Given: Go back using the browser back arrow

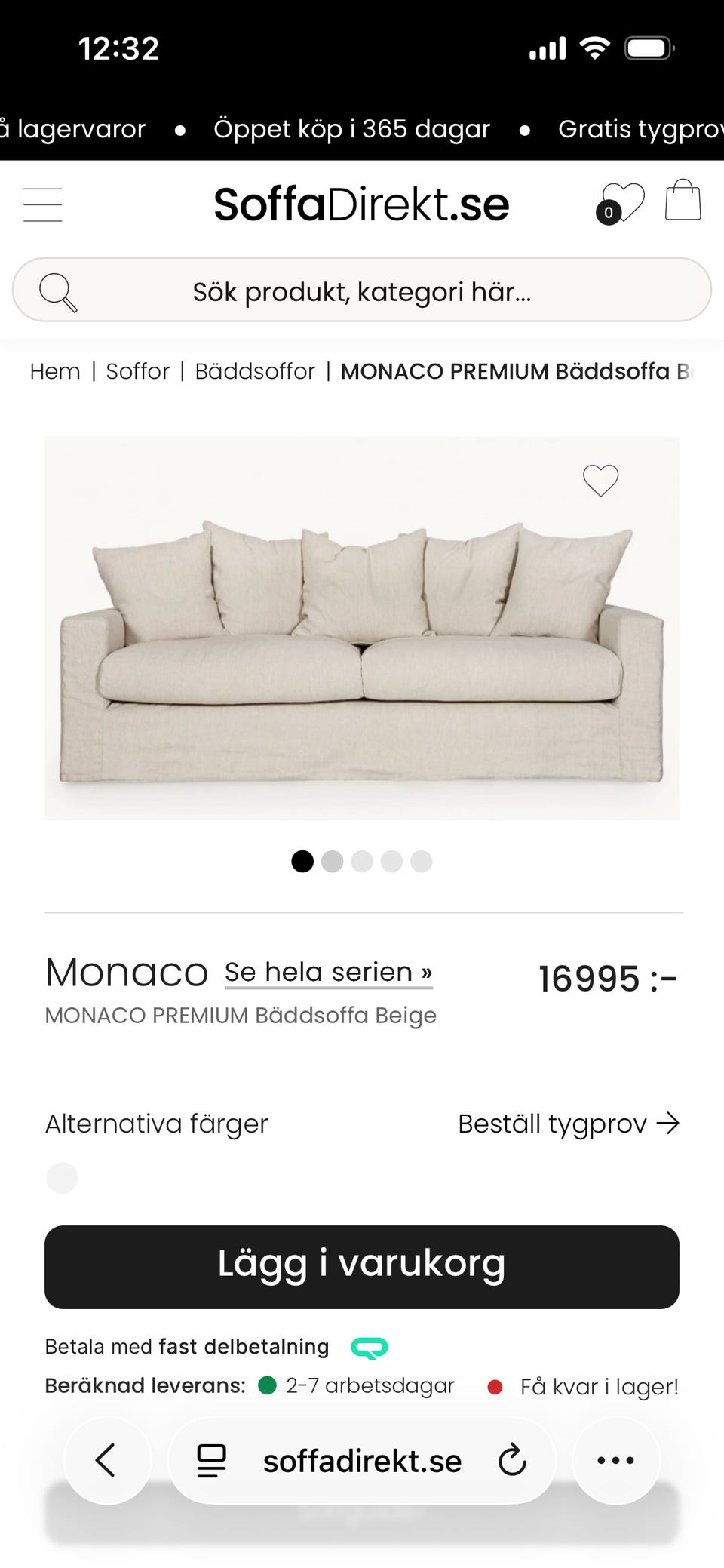Looking at the screenshot, I should (x=107, y=1460).
